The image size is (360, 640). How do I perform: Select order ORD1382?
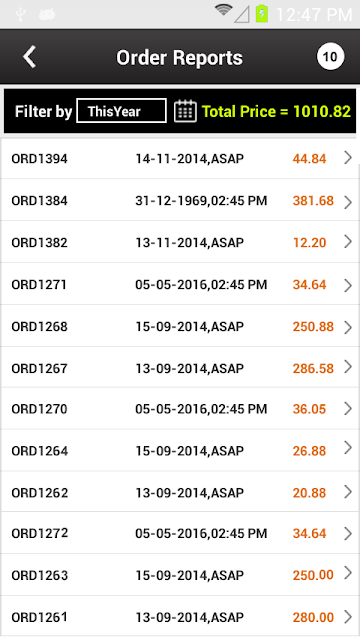coord(180,242)
